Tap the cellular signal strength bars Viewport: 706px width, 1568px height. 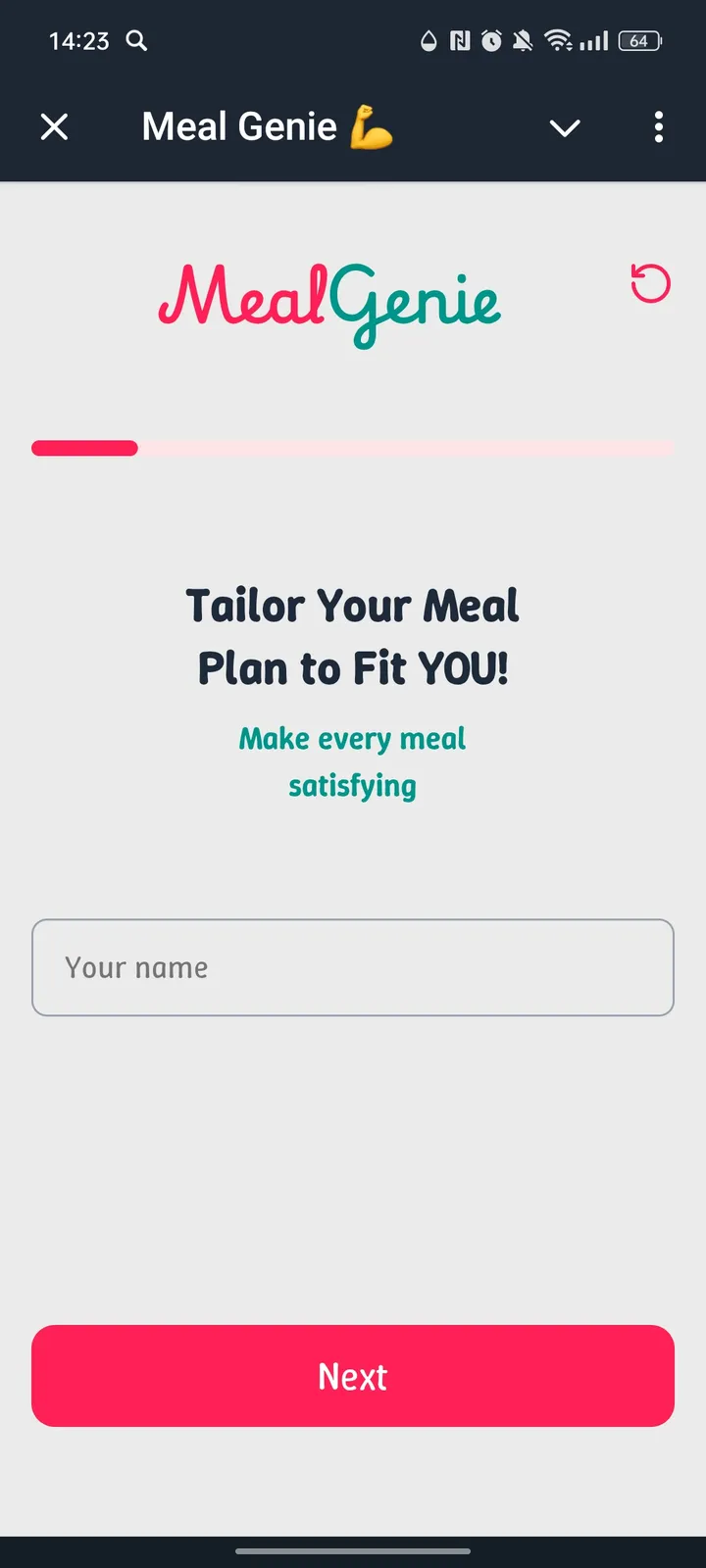tap(594, 41)
